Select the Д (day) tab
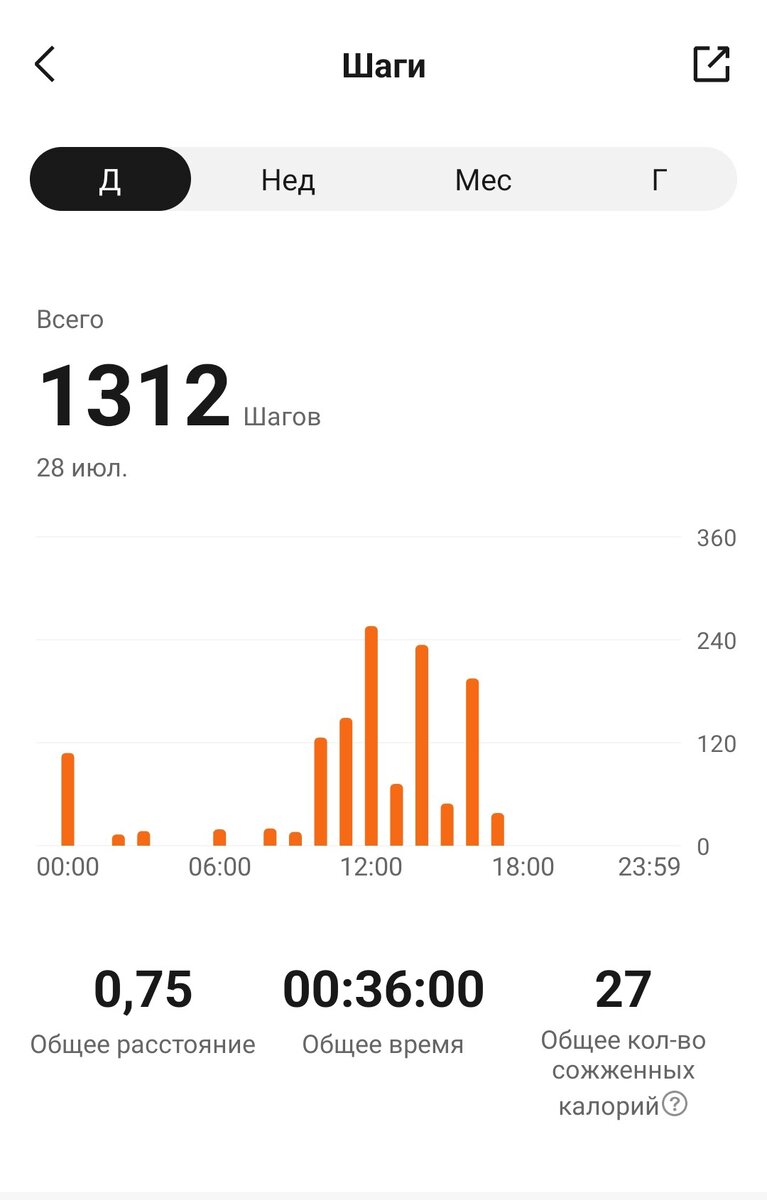 [110, 179]
